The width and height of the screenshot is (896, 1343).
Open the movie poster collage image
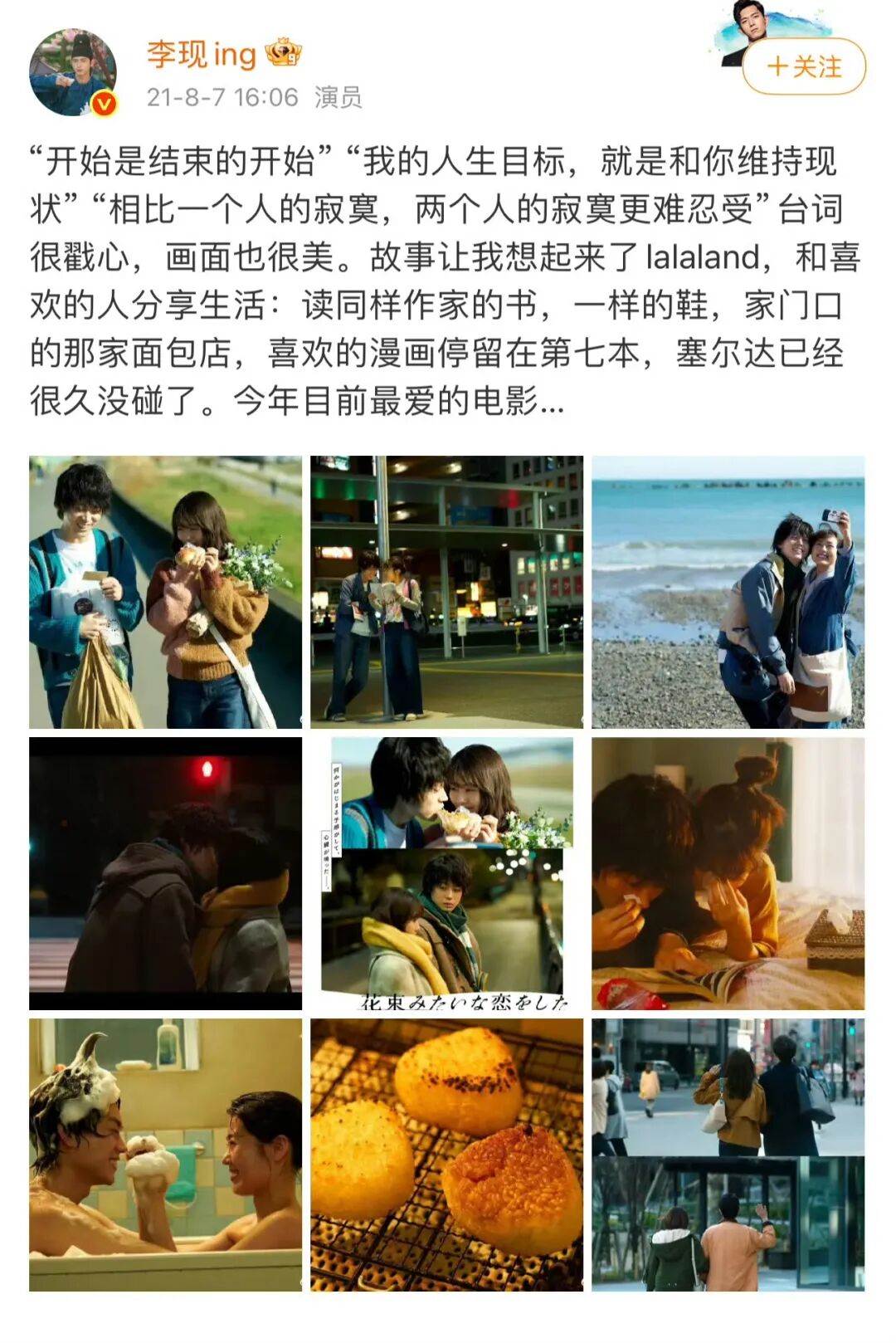(446, 873)
